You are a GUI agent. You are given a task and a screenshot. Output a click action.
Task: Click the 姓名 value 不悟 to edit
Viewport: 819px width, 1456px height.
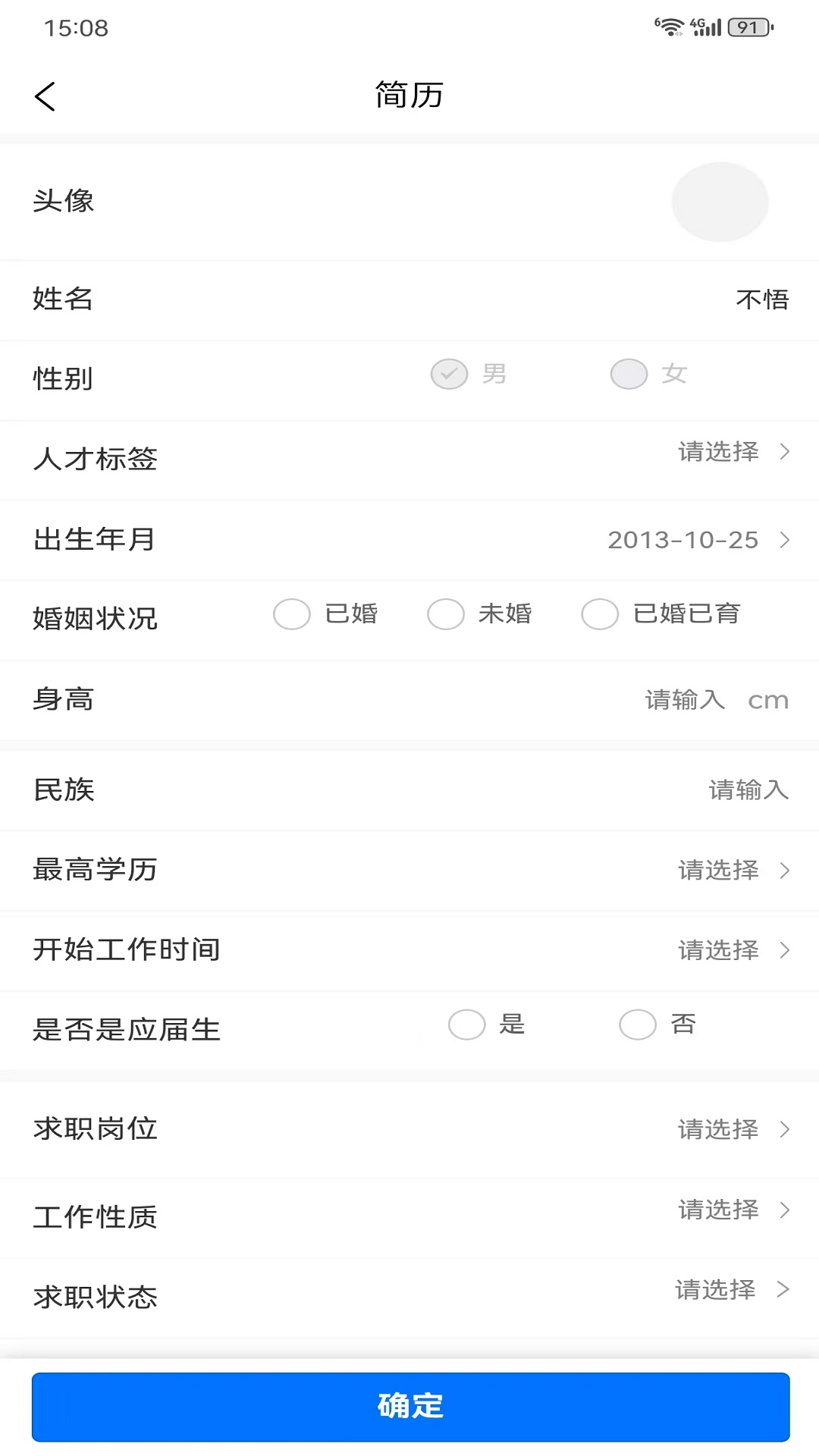(x=762, y=299)
